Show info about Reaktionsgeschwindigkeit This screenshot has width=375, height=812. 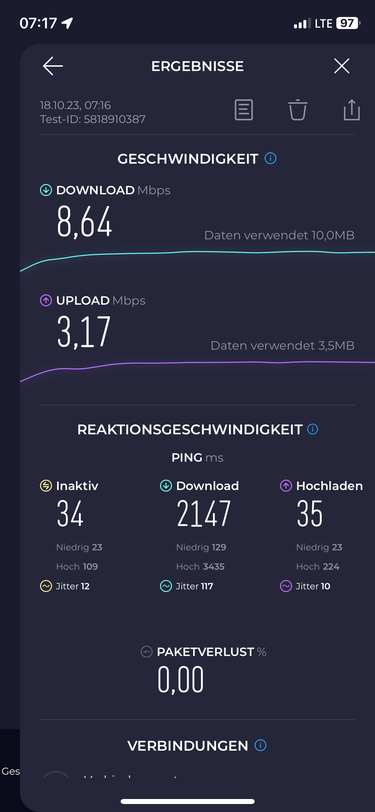click(312, 429)
